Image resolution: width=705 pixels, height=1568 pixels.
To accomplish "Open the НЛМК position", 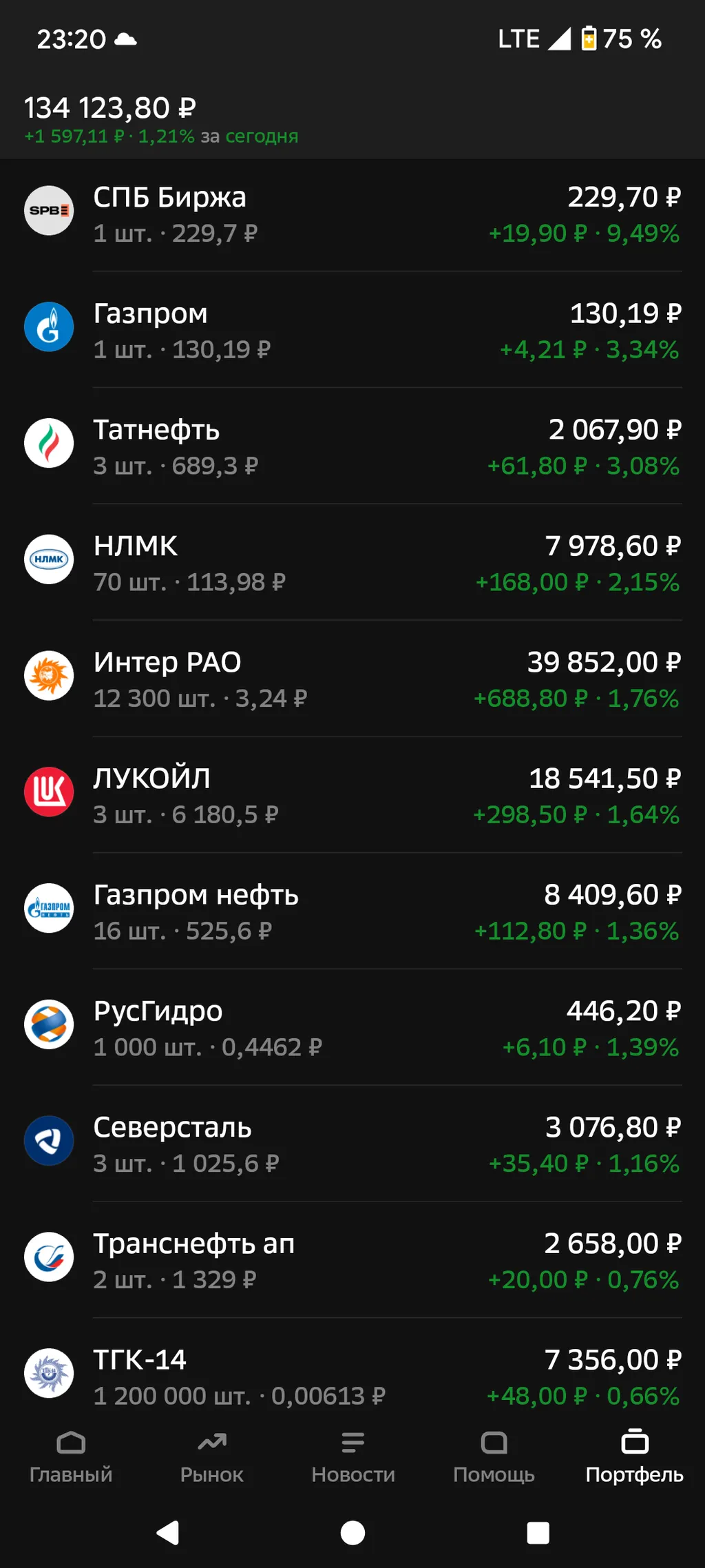I will coord(352,563).
